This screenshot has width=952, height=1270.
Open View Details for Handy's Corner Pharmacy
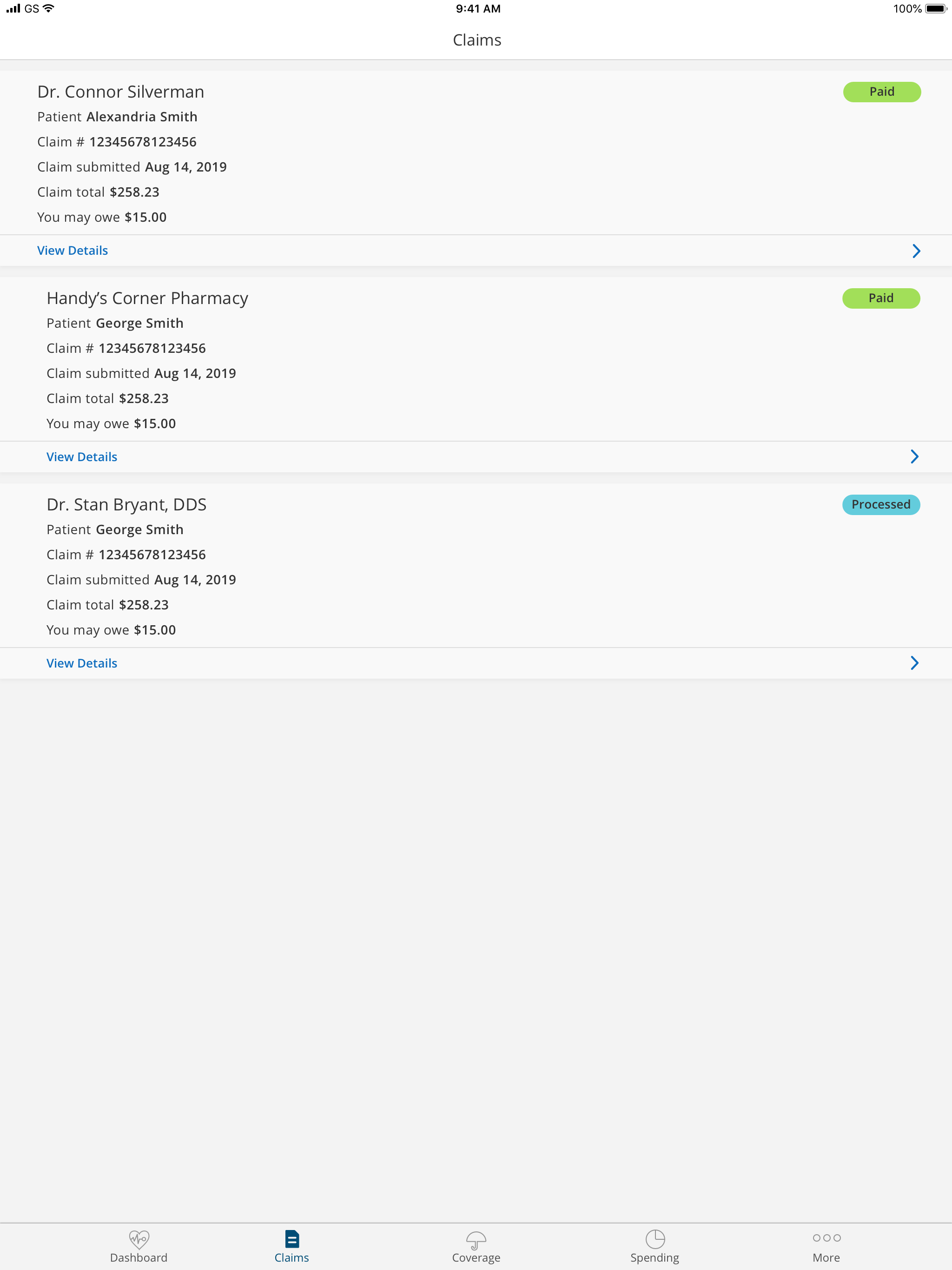coord(81,456)
